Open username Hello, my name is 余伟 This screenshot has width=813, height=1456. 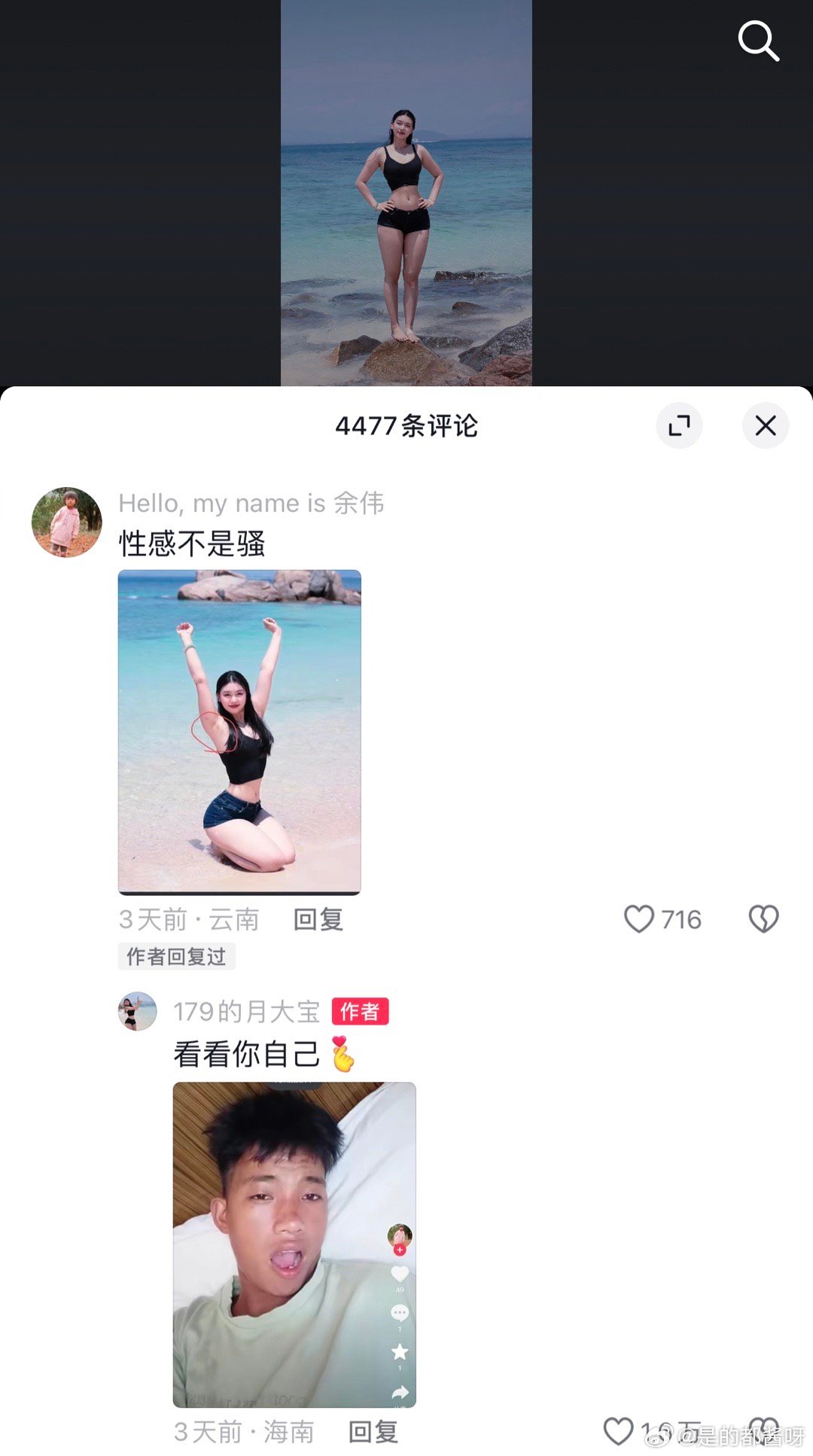pyautogui.click(x=251, y=503)
